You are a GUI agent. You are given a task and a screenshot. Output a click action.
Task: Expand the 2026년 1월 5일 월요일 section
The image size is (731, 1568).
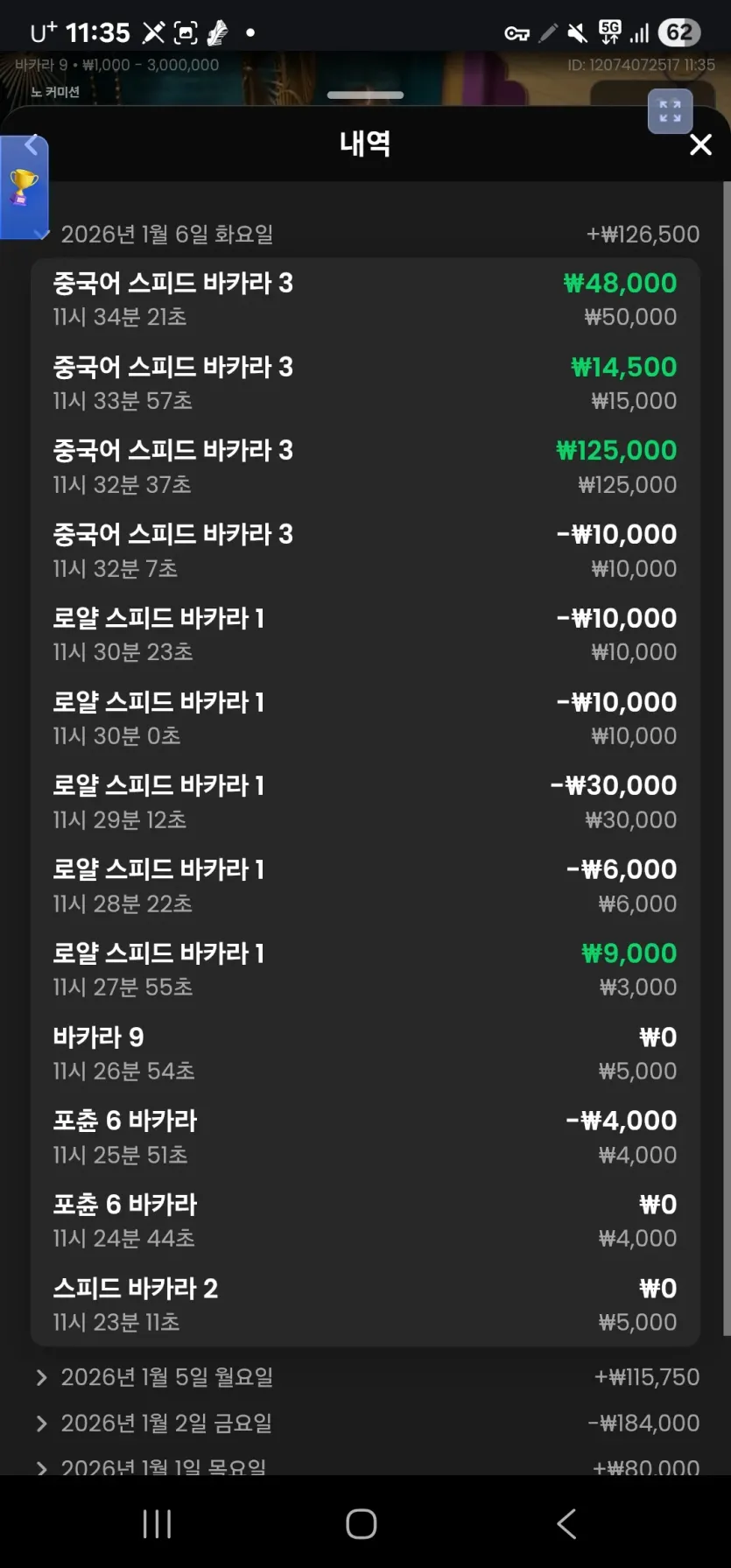coord(365,1377)
